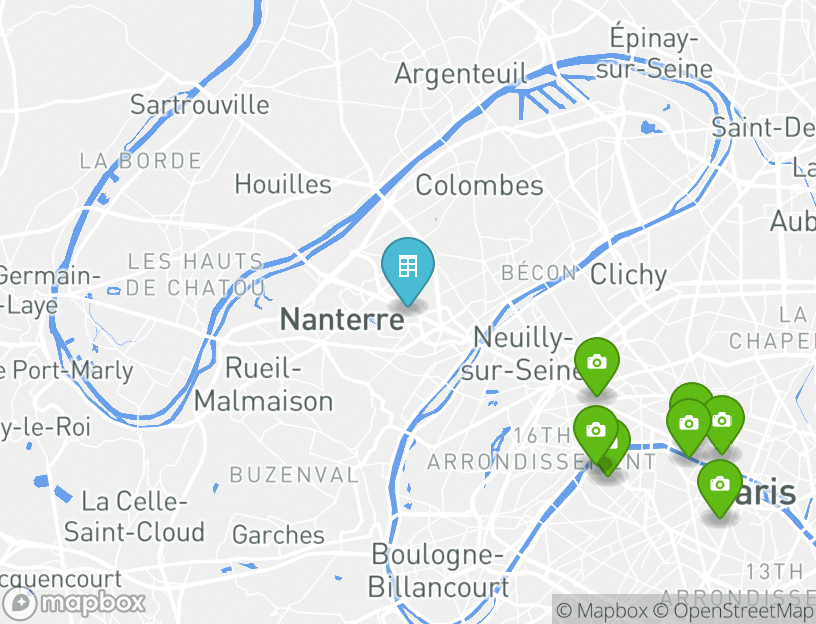Viewport: 816px width, 624px height.
Task: Select the camera marker beside Neuilly-sur-Seine
Action: pyautogui.click(x=597, y=363)
